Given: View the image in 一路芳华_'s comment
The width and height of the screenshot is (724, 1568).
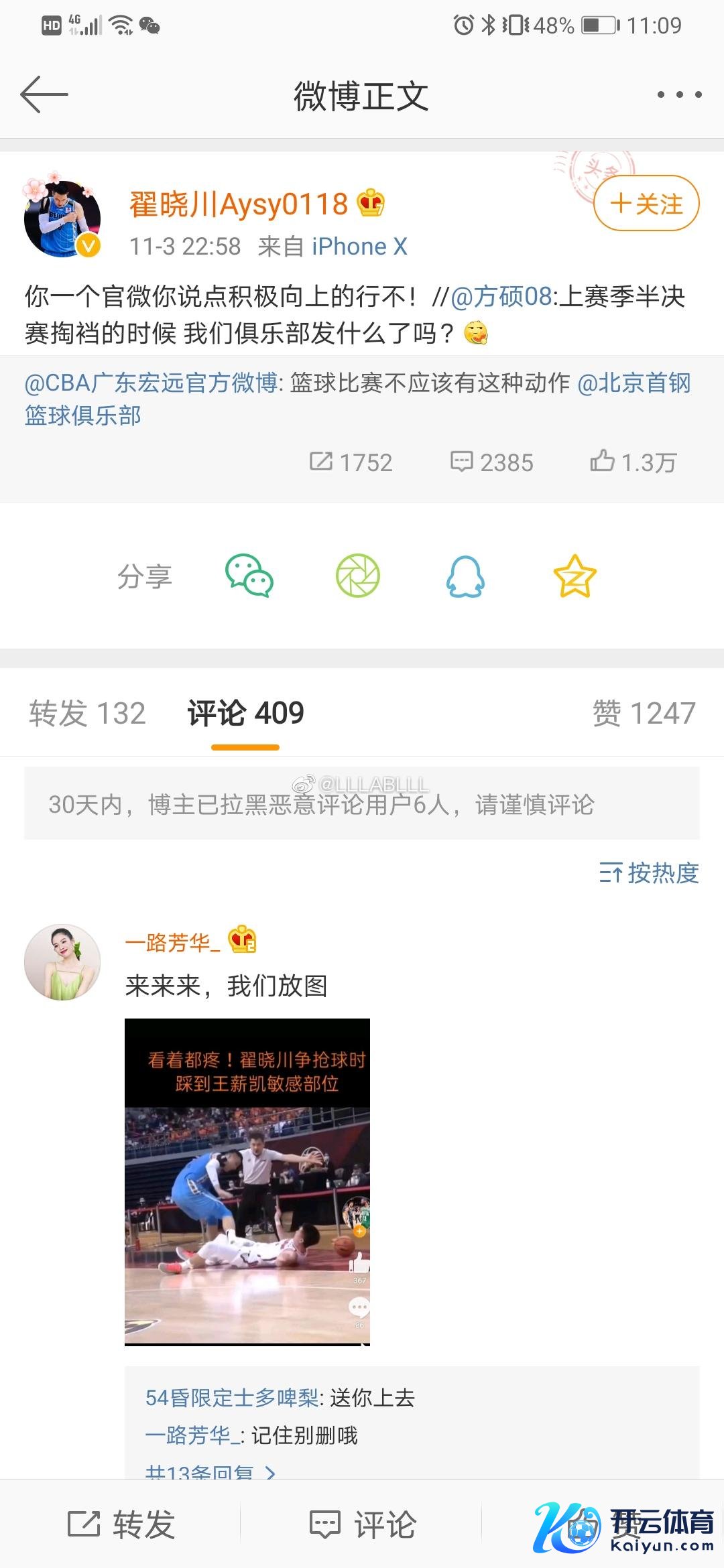Looking at the screenshot, I should 247,1182.
